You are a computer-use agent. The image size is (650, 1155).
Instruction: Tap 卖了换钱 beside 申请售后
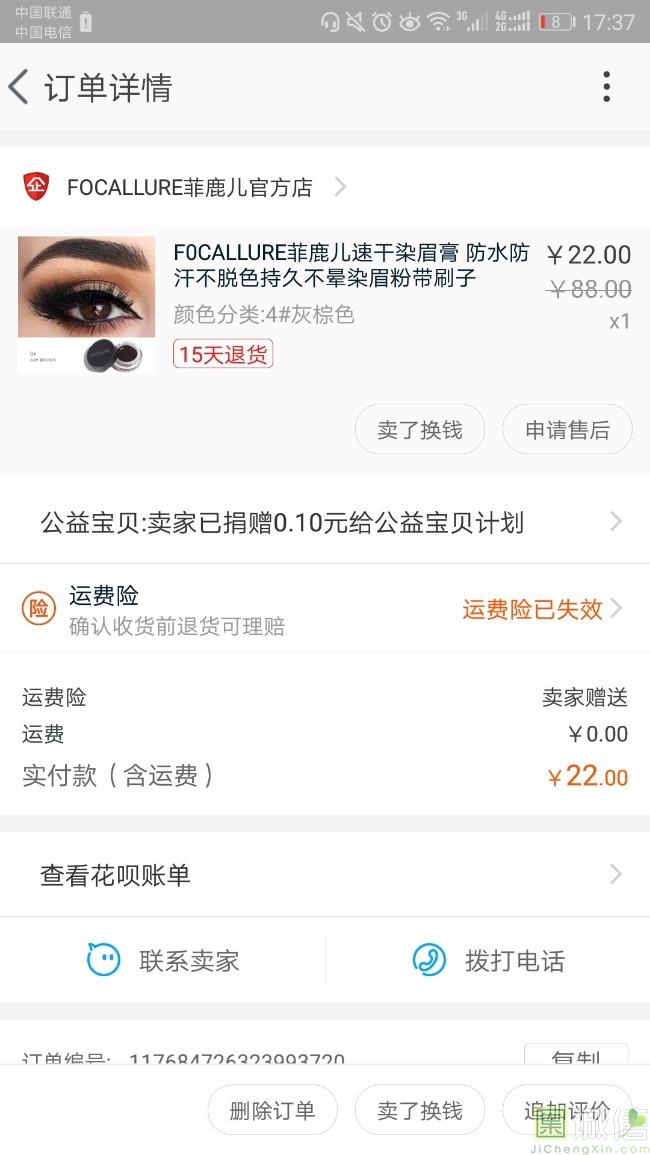point(420,430)
